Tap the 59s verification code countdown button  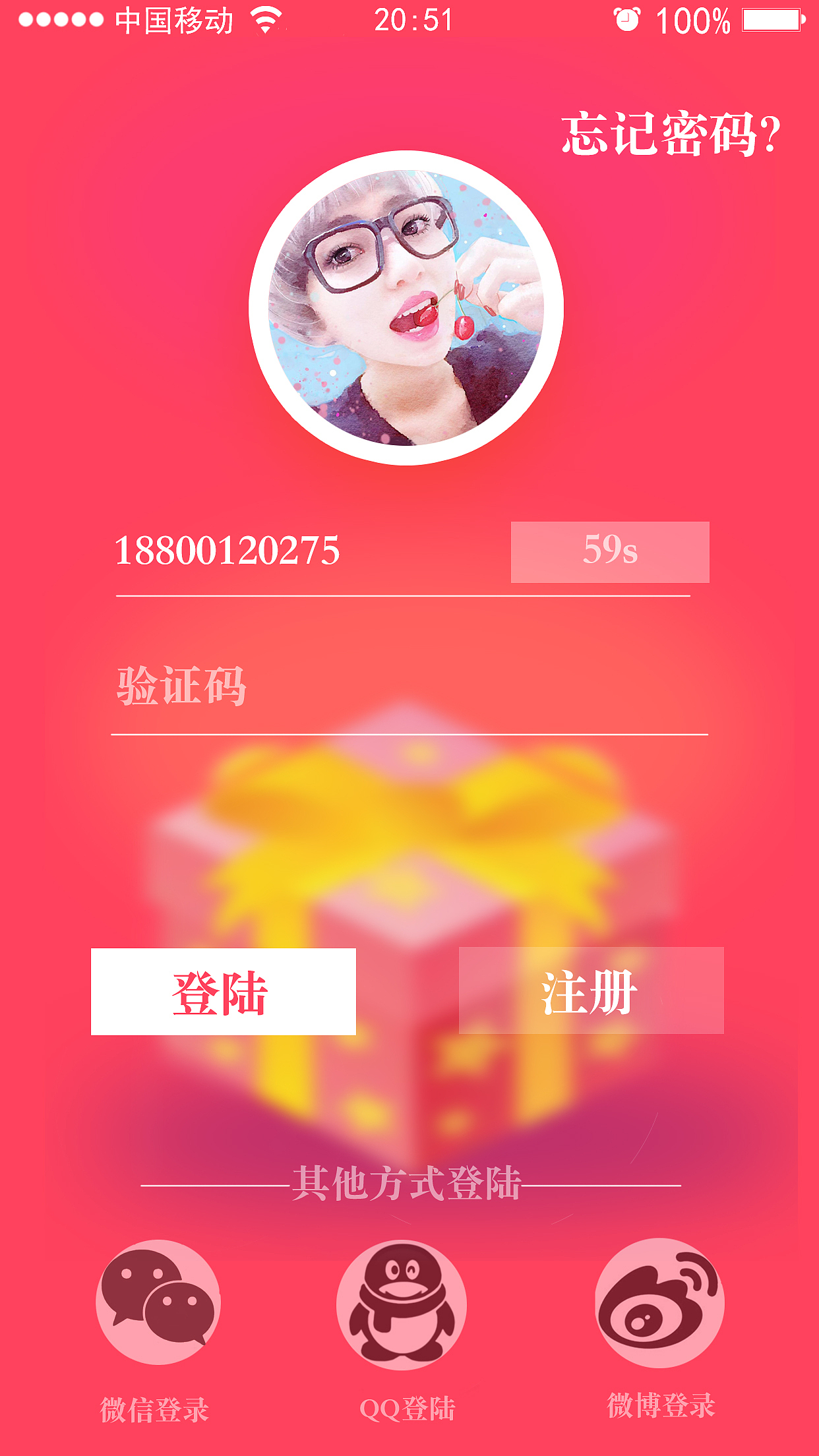tap(610, 552)
